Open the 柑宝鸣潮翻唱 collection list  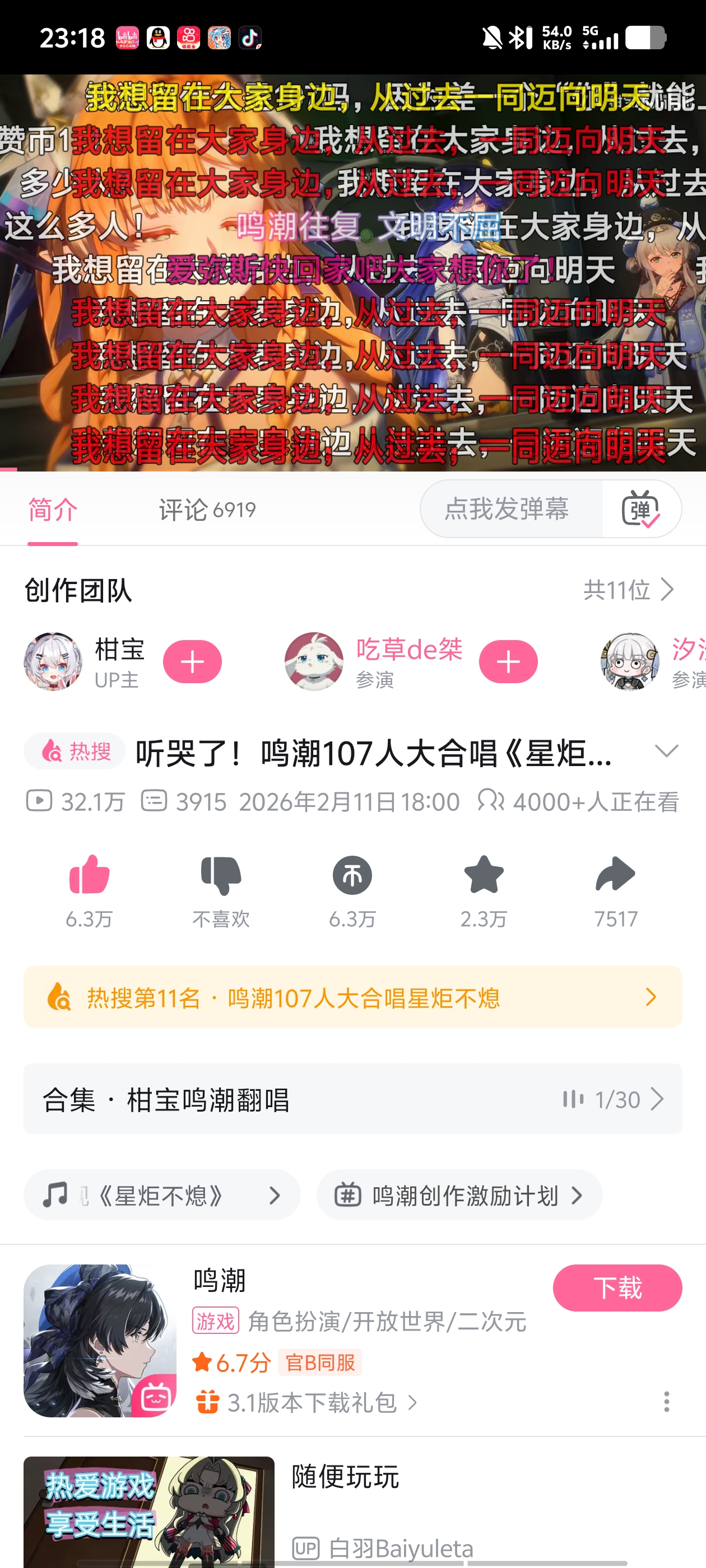pos(352,1099)
